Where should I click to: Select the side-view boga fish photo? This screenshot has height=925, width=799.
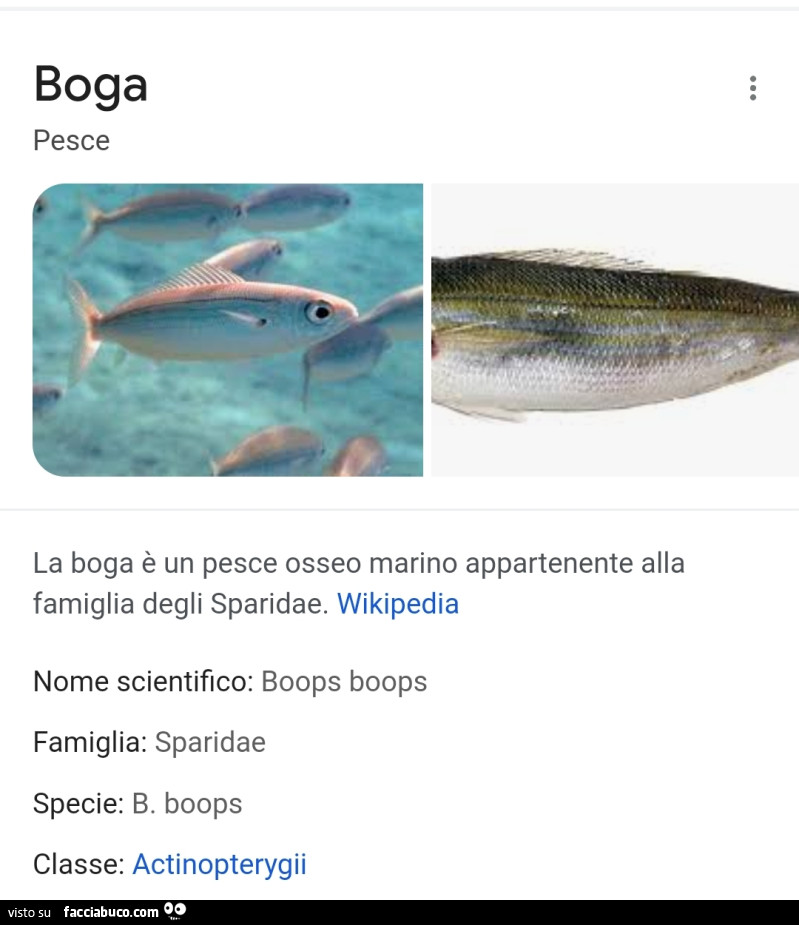615,330
